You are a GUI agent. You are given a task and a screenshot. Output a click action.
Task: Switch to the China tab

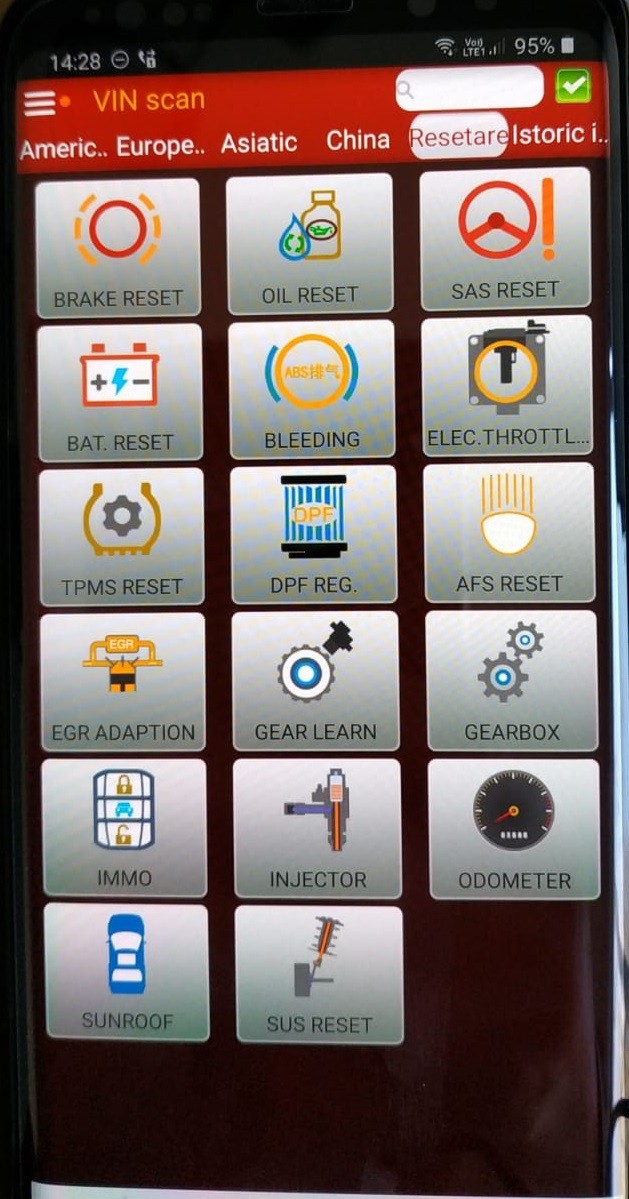pyautogui.click(x=358, y=140)
